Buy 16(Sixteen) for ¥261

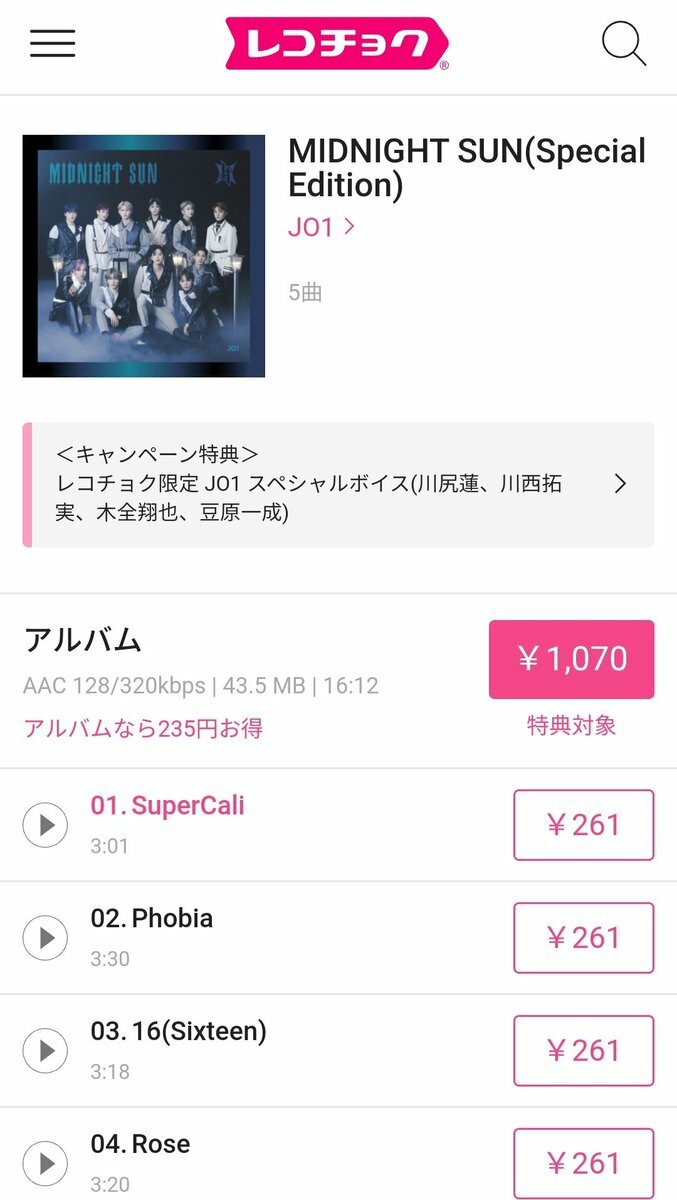coord(584,1051)
